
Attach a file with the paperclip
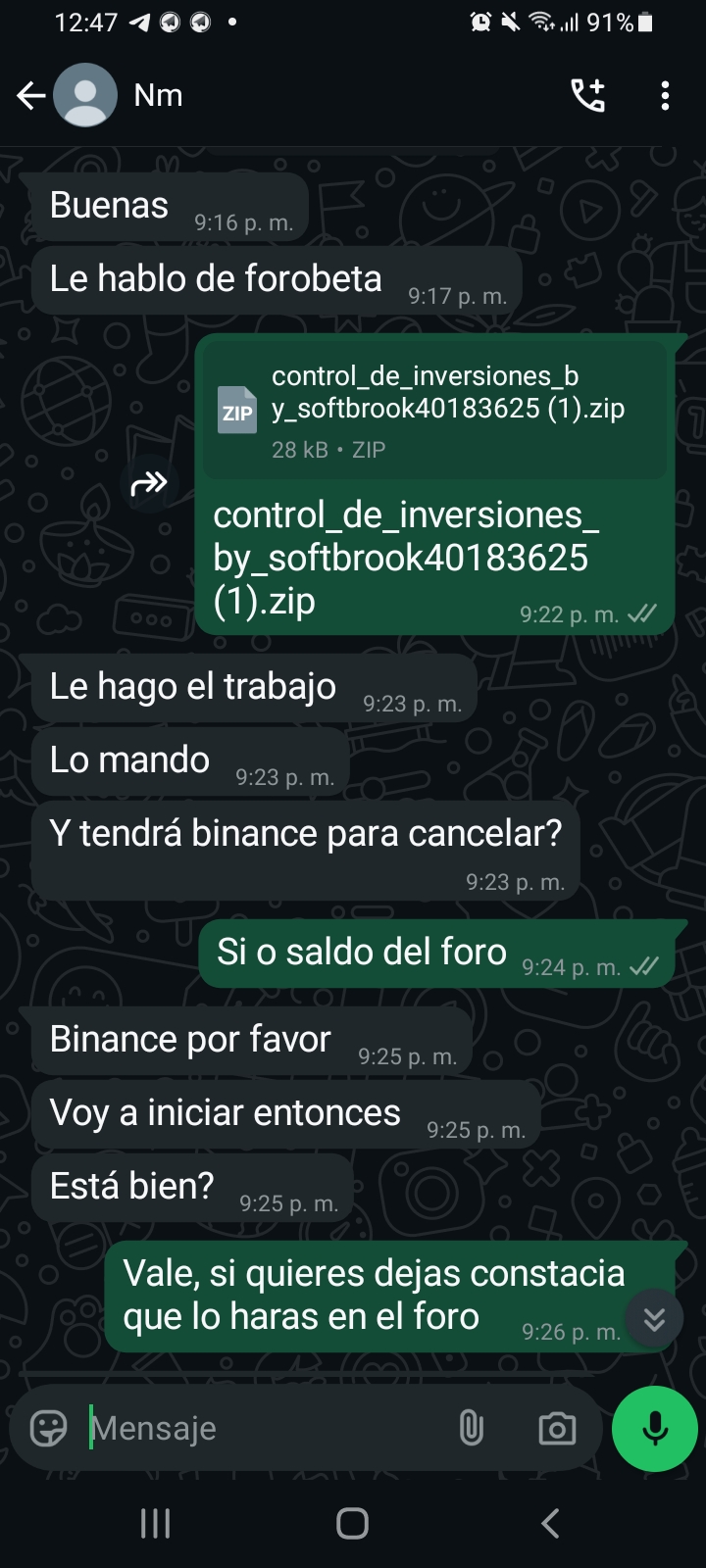pyautogui.click(x=472, y=1429)
